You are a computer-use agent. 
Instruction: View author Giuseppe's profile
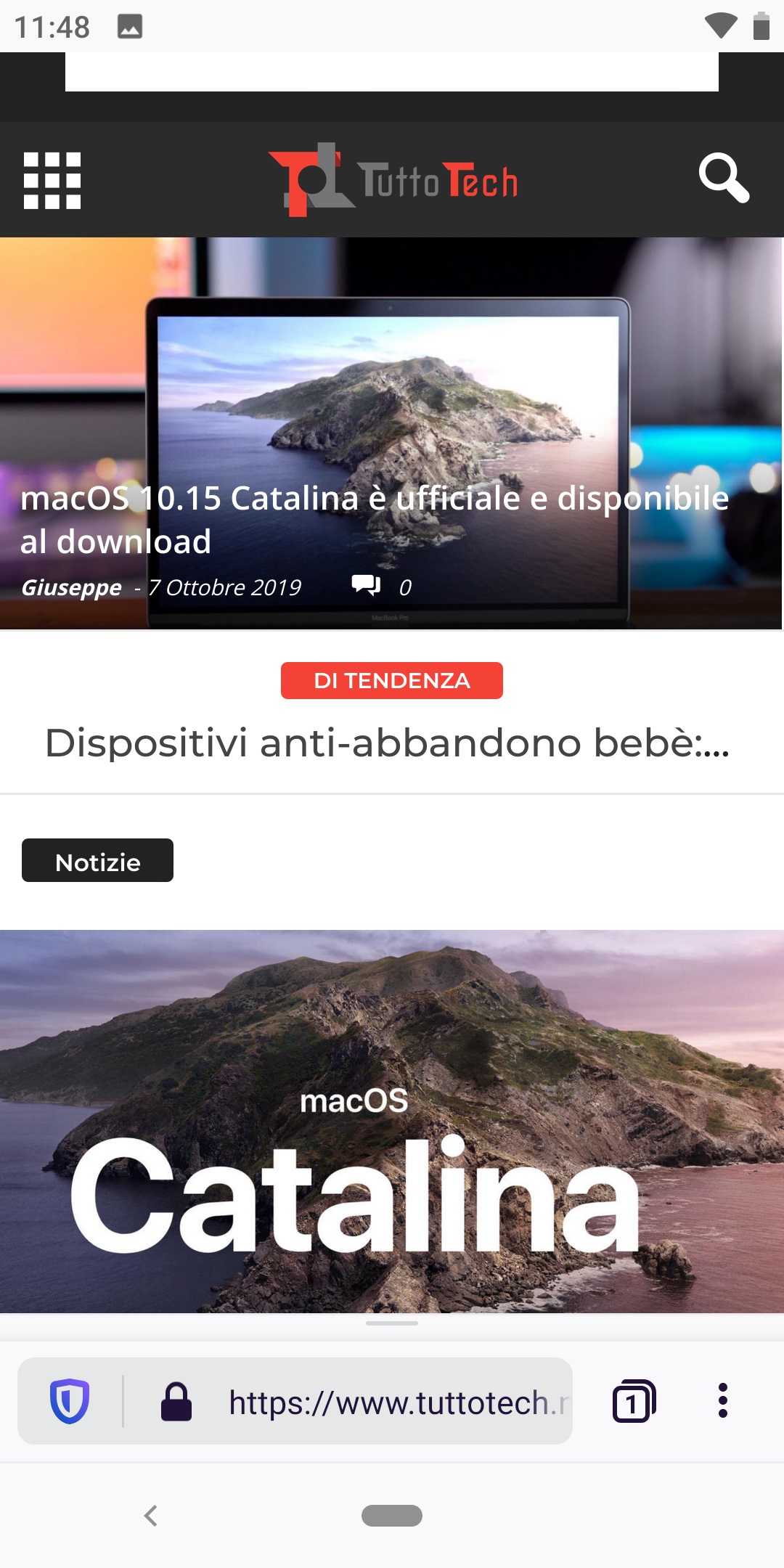(71, 587)
